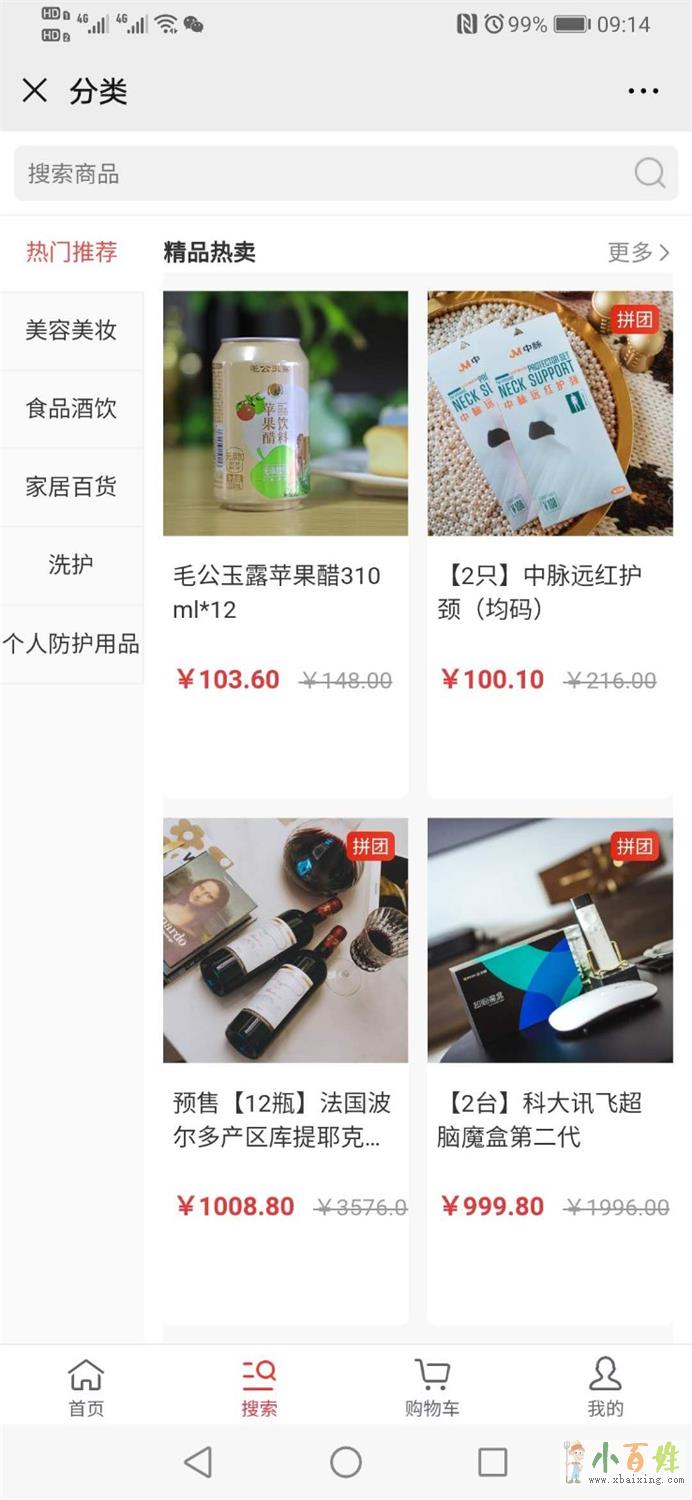Close the 分类 page with the X

(x=34, y=91)
